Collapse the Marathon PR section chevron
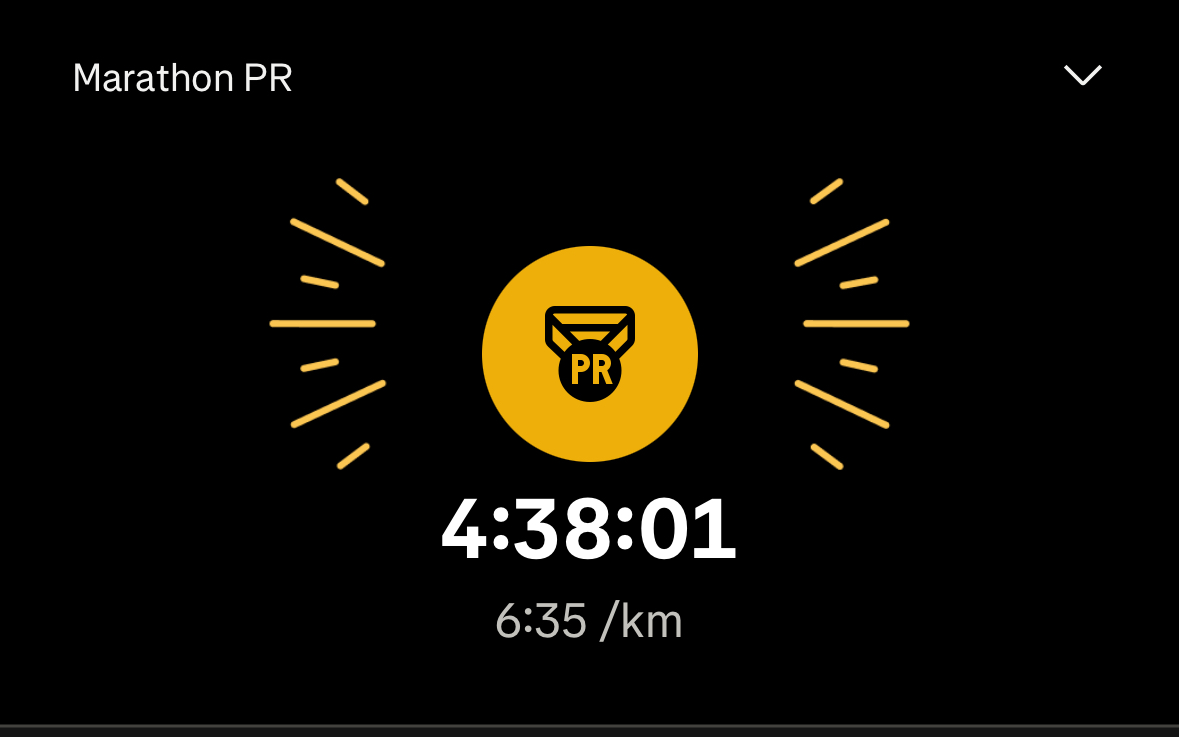Viewport: 1179px width, 737px height. pos(1082,76)
